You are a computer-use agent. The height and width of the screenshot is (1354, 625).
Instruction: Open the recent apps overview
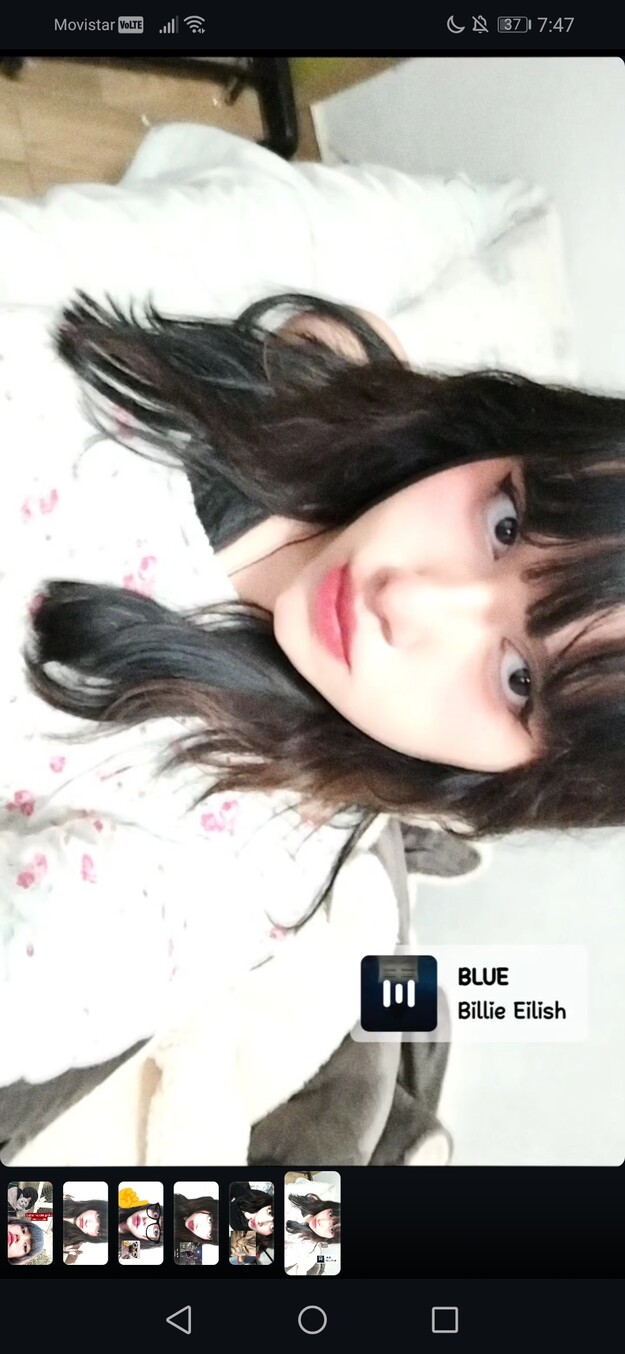point(445,1320)
